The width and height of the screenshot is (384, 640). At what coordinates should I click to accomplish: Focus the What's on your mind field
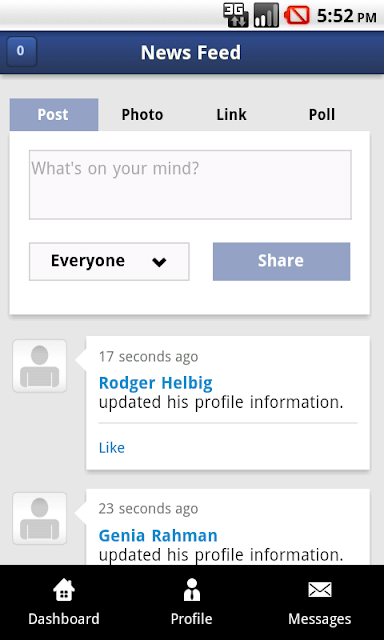click(190, 184)
